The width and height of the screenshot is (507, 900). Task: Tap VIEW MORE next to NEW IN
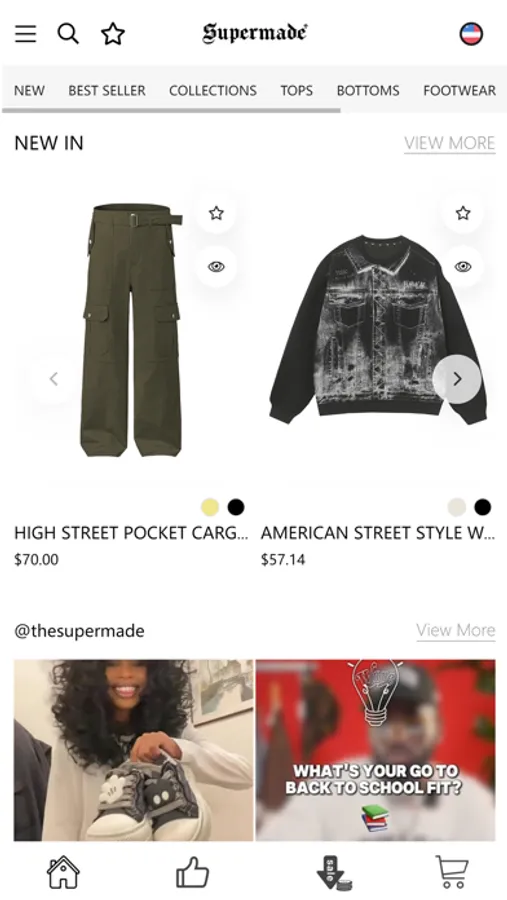[450, 143]
